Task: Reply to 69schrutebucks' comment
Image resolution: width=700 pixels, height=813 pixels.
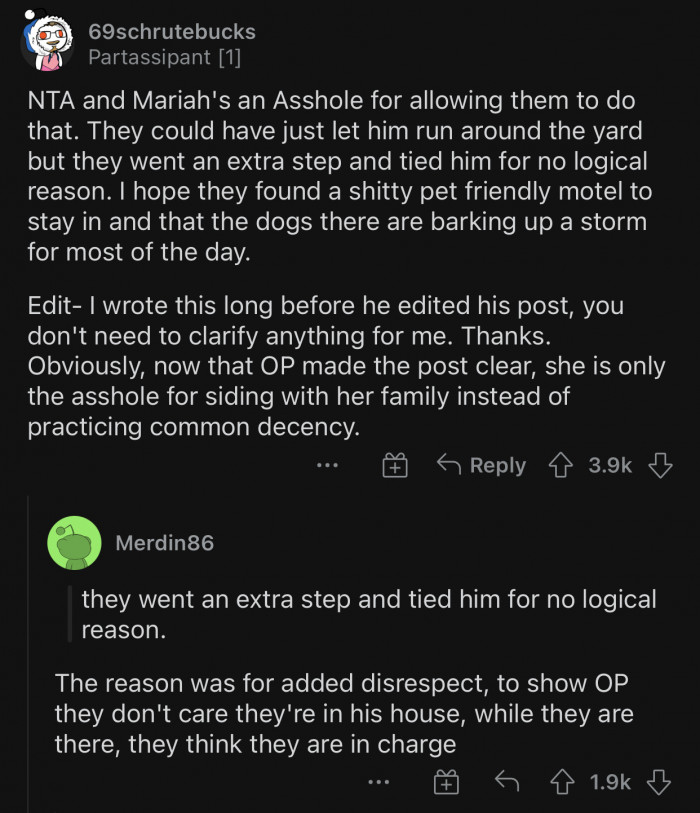Action: (482, 465)
